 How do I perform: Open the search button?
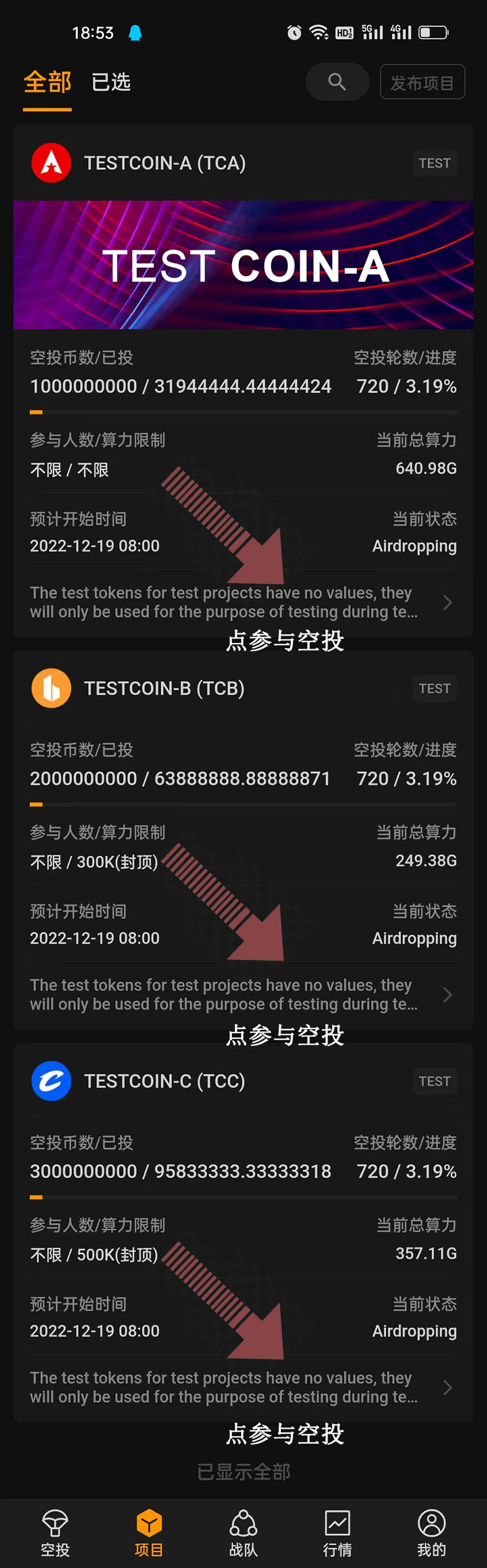click(x=337, y=82)
